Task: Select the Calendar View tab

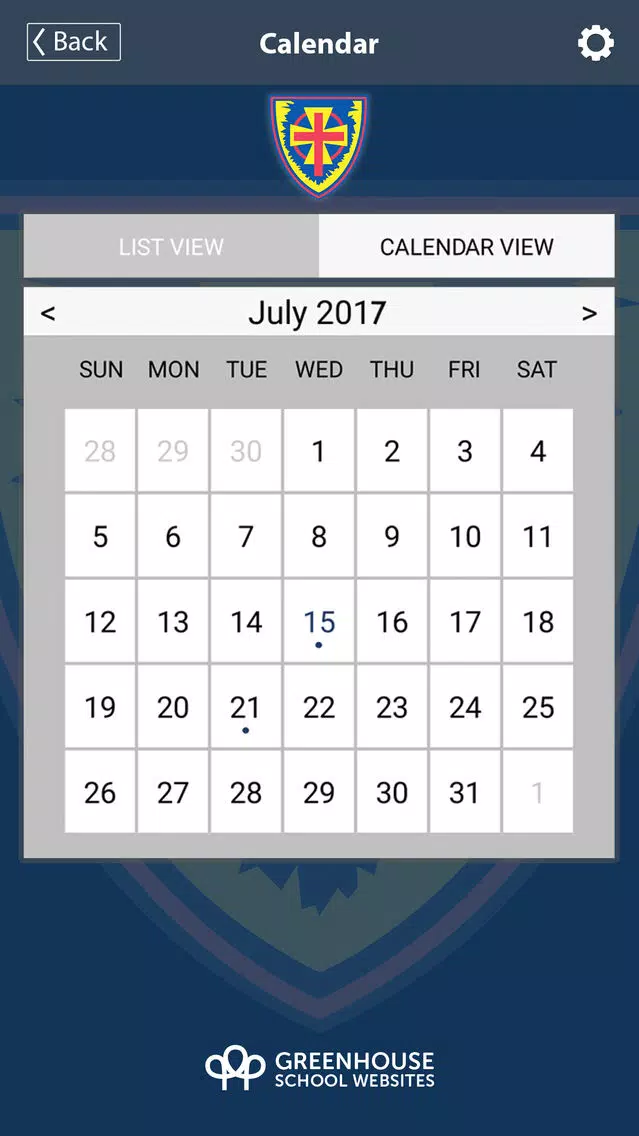Action: click(x=466, y=246)
